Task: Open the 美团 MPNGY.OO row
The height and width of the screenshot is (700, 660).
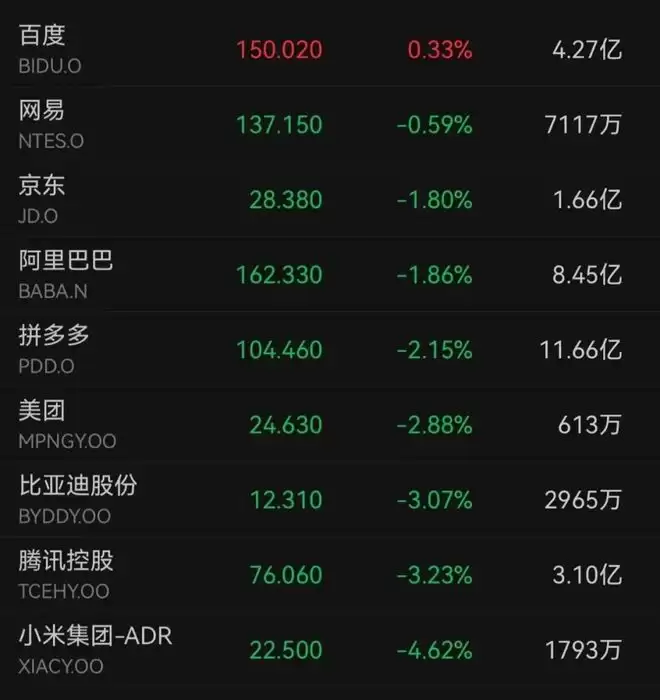Action: coord(330,424)
